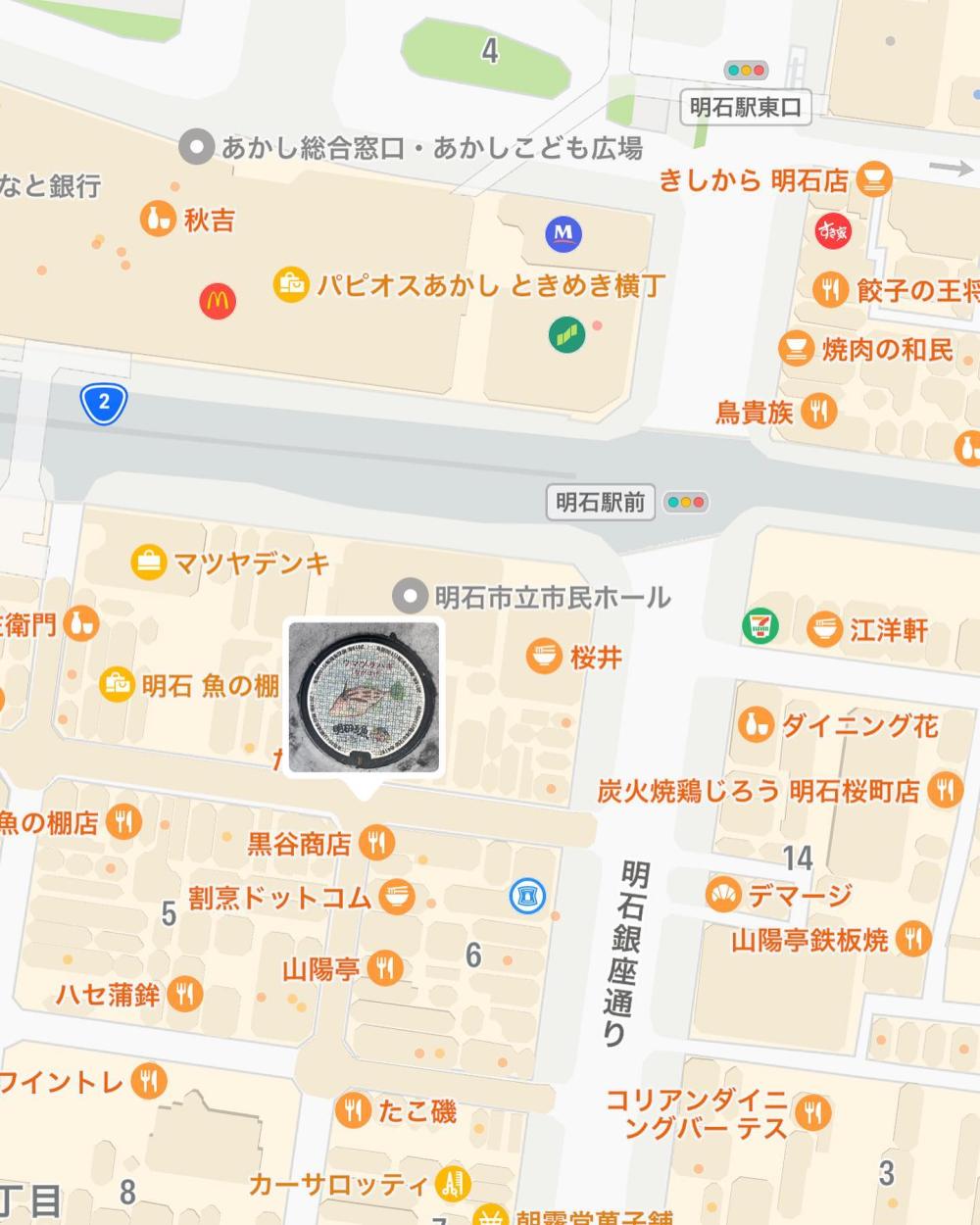Select the ハセ蒲鉾 marker
980x1225 pixels.
pyautogui.click(x=184, y=994)
